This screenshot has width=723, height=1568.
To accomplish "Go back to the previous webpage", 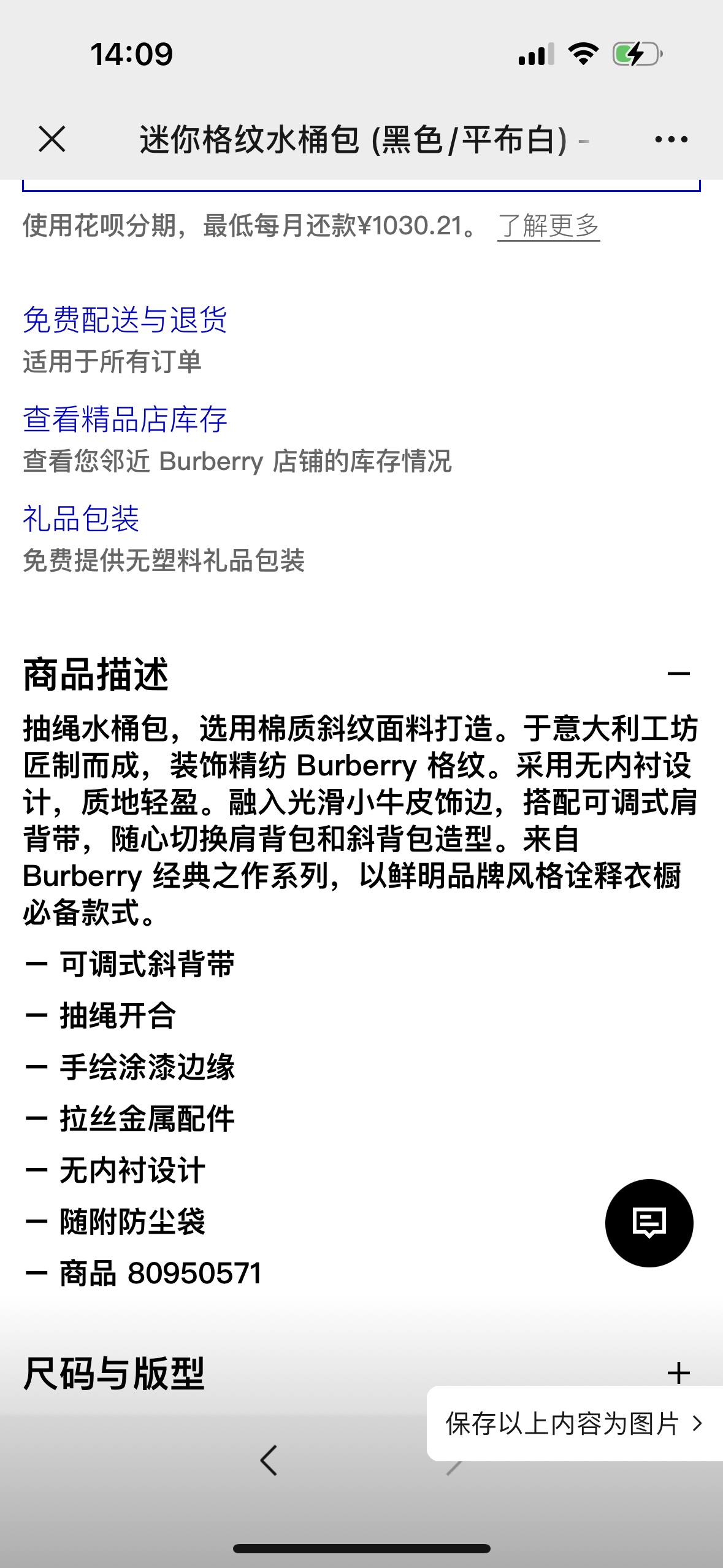I will click(x=269, y=1459).
